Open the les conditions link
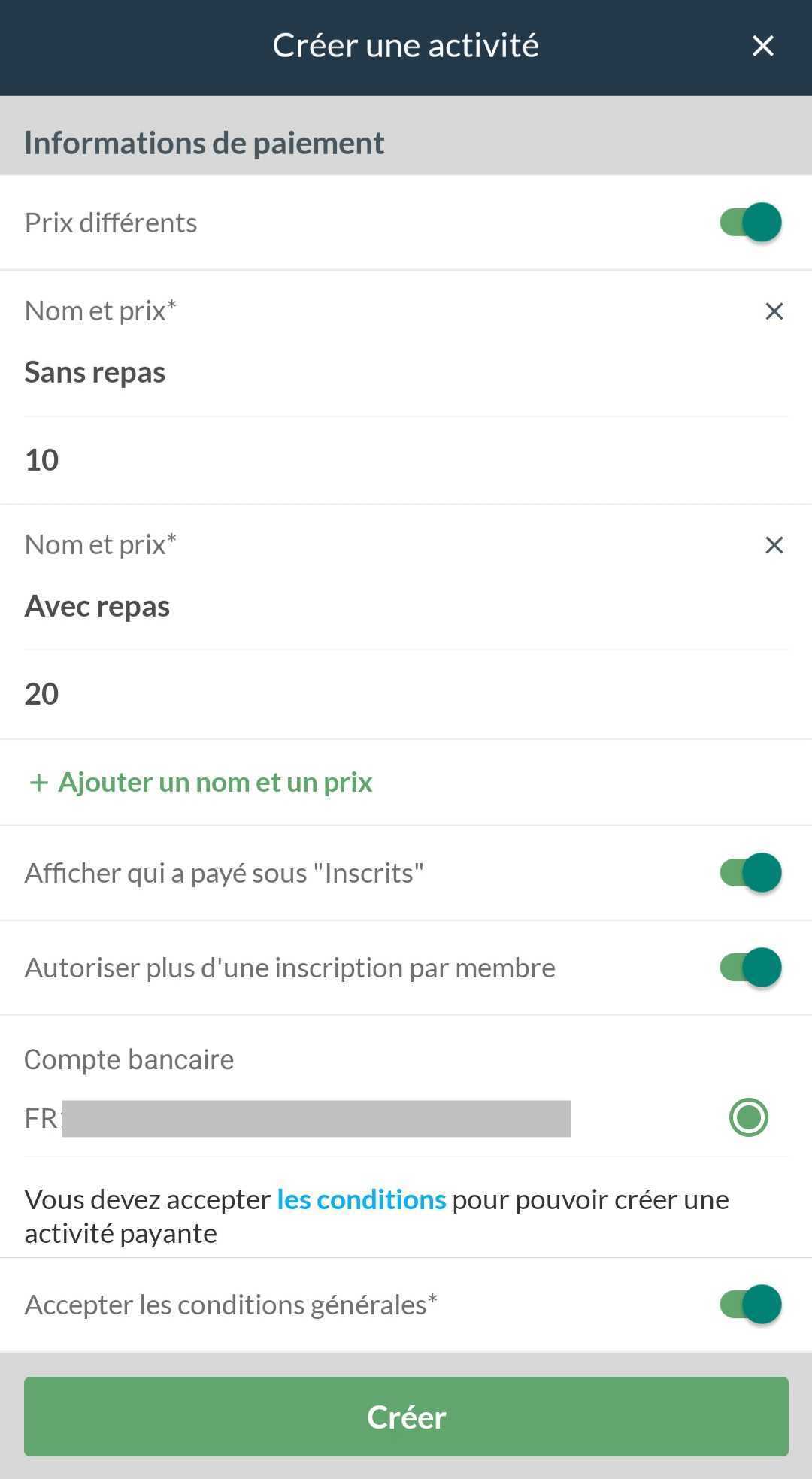The width and height of the screenshot is (812, 1479). pyautogui.click(x=361, y=1199)
